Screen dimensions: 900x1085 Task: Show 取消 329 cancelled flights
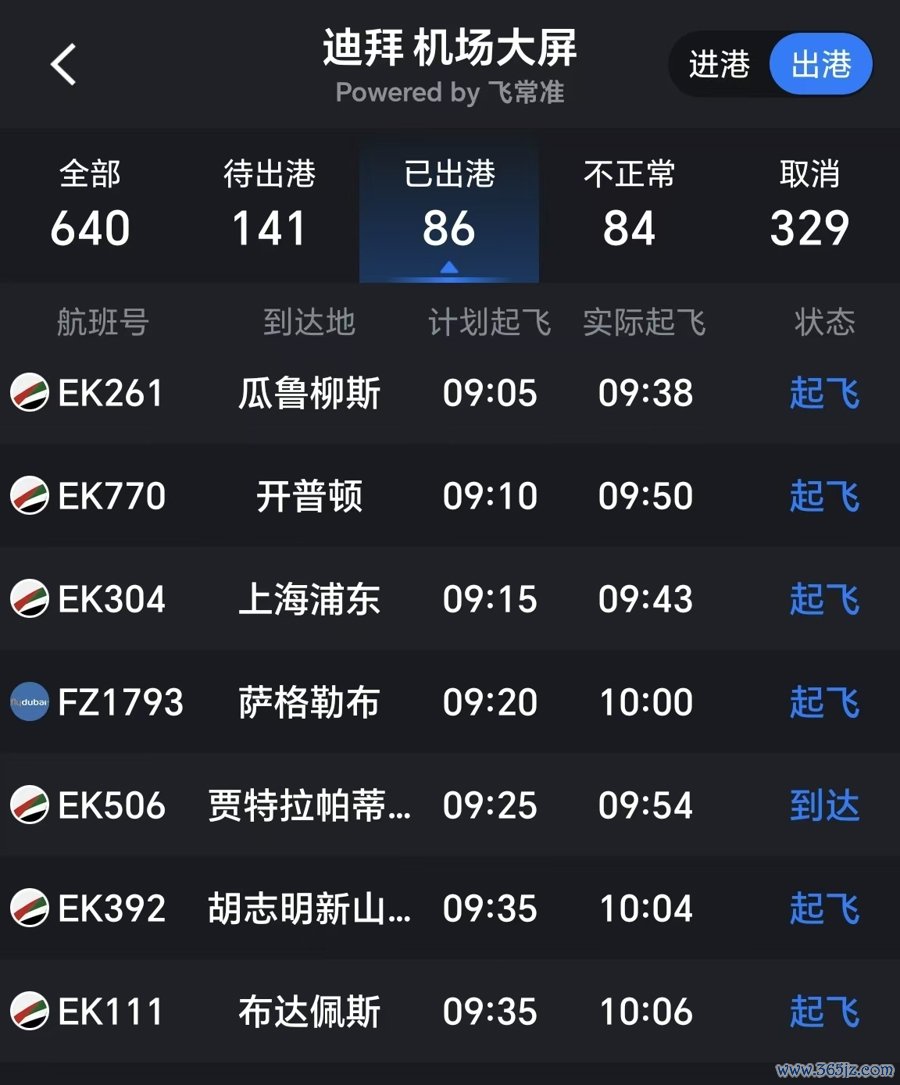pos(809,206)
